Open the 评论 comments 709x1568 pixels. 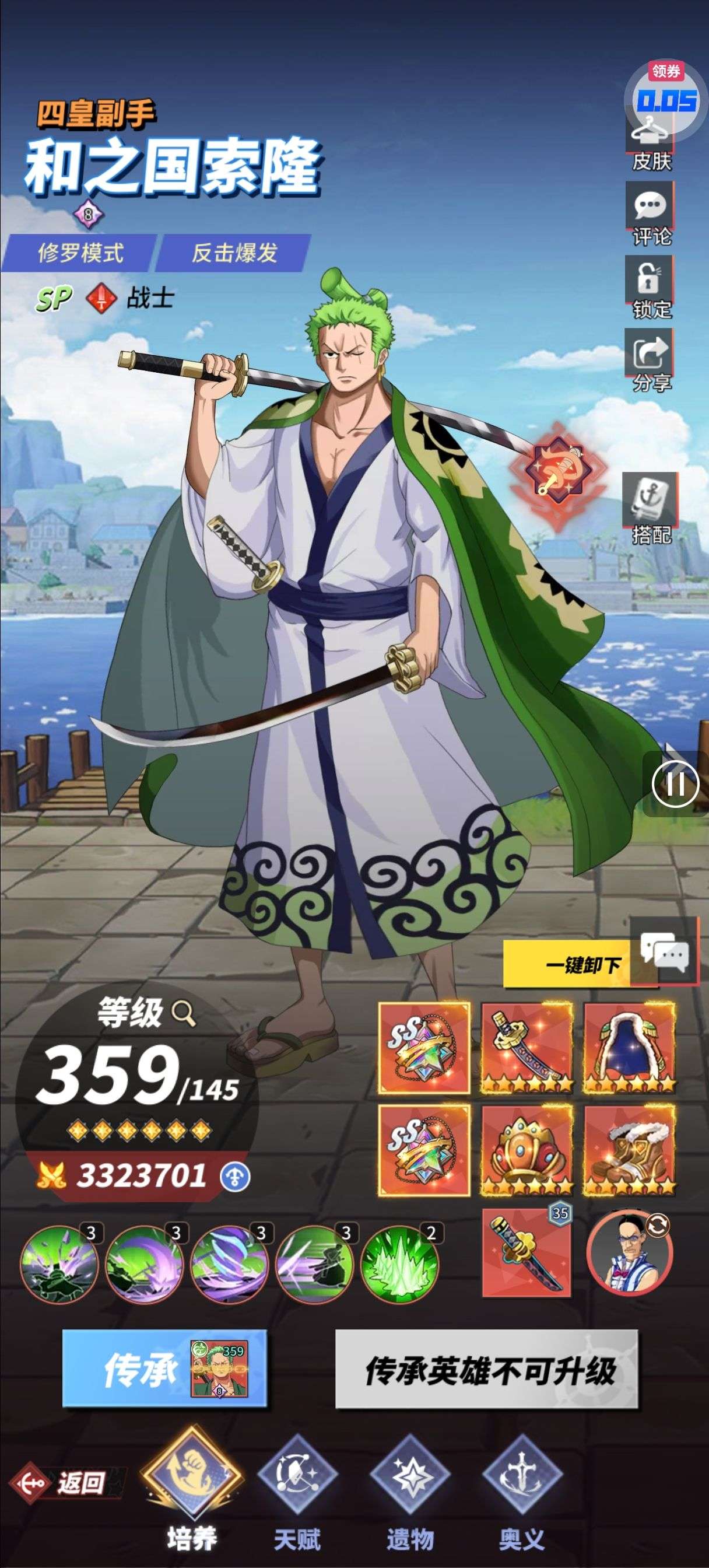(651, 215)
